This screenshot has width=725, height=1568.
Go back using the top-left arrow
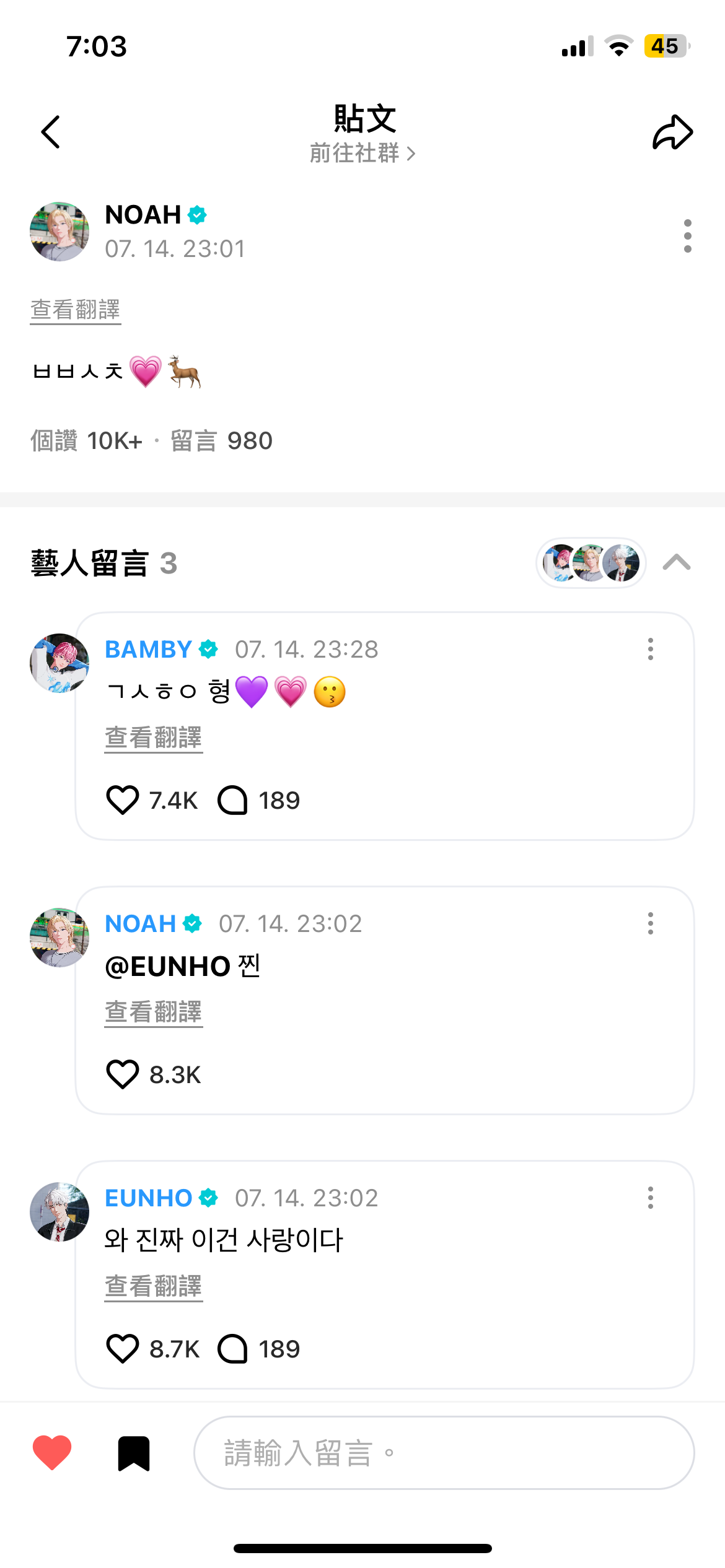pos(51,132)
